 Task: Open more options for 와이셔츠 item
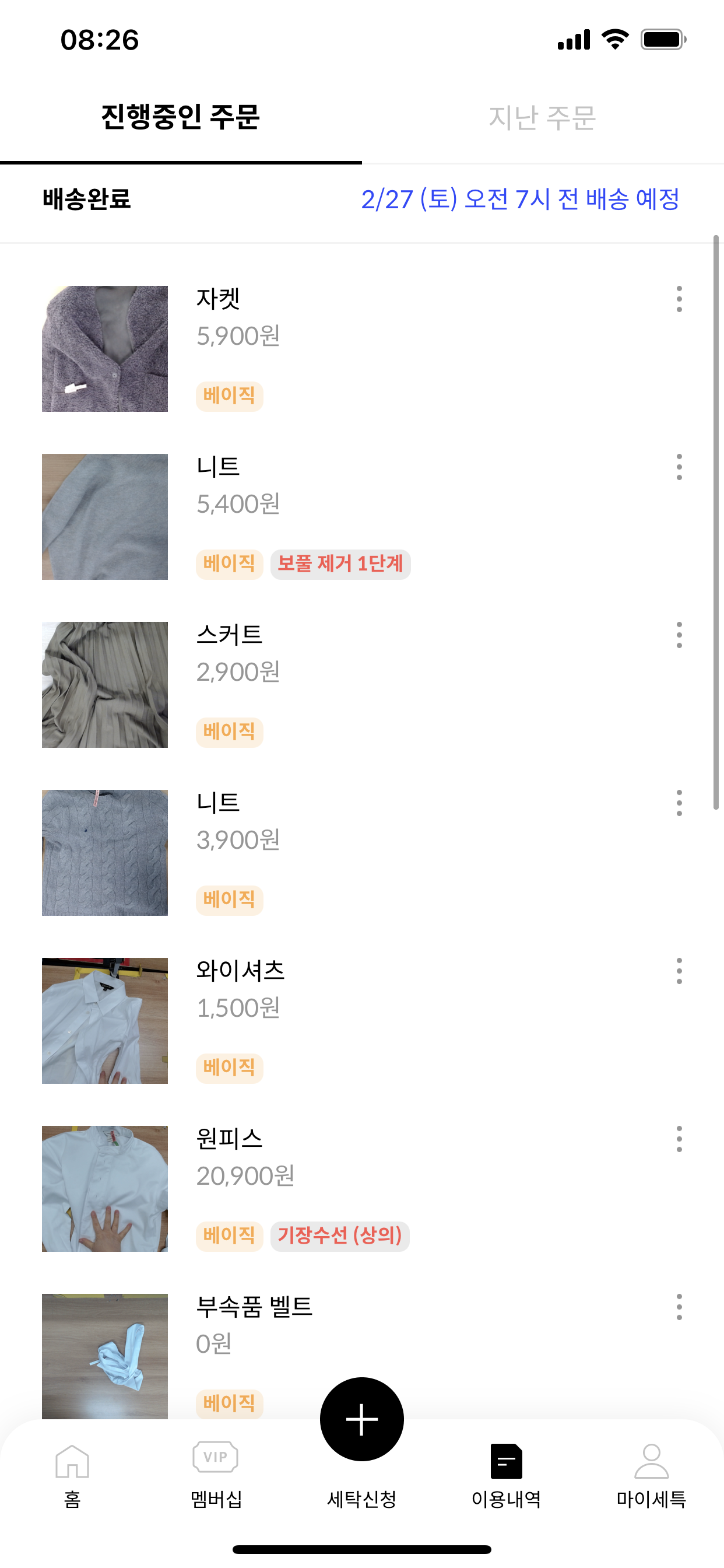tap(679, 971)
